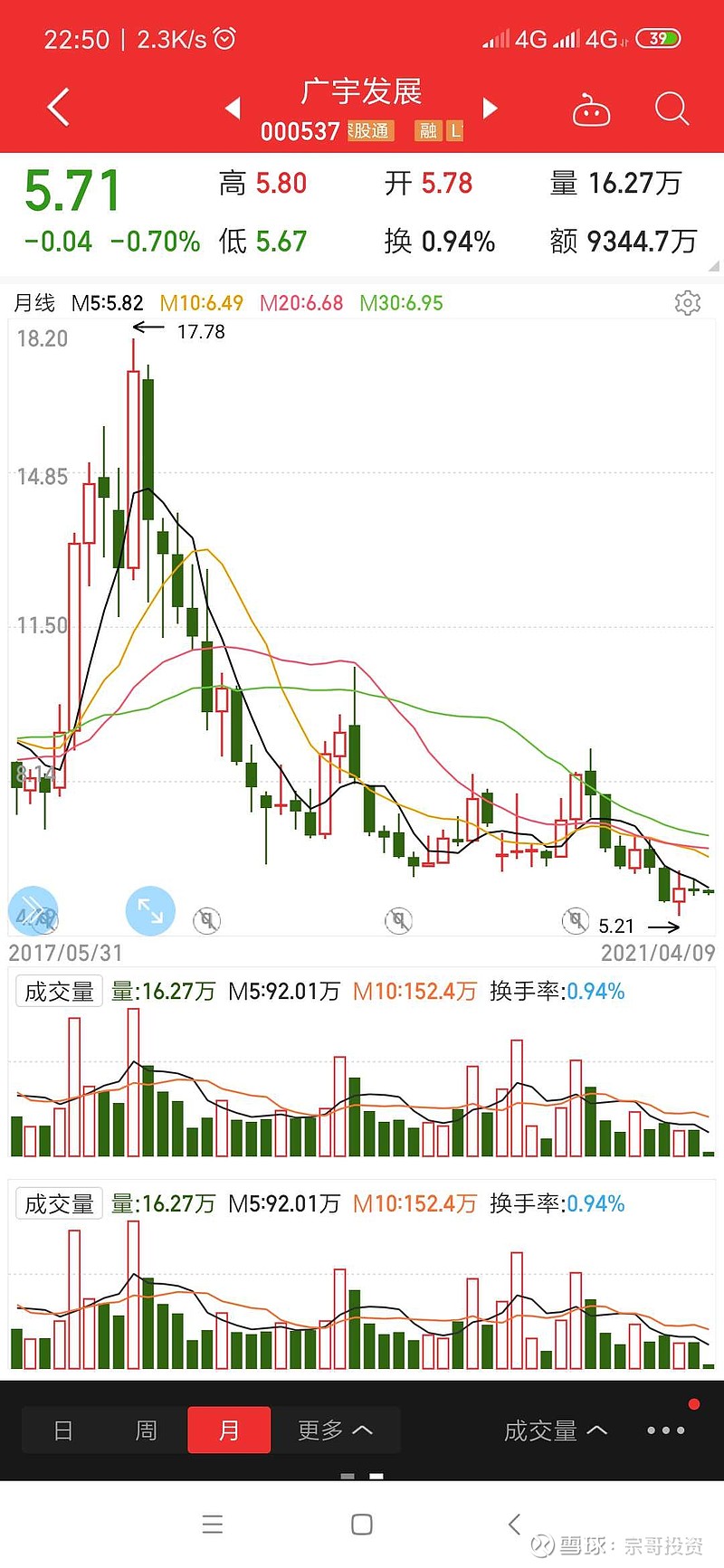Tap the 成交量 label on the volume panel
The image size is (724, 1568).
click(58, 991)
